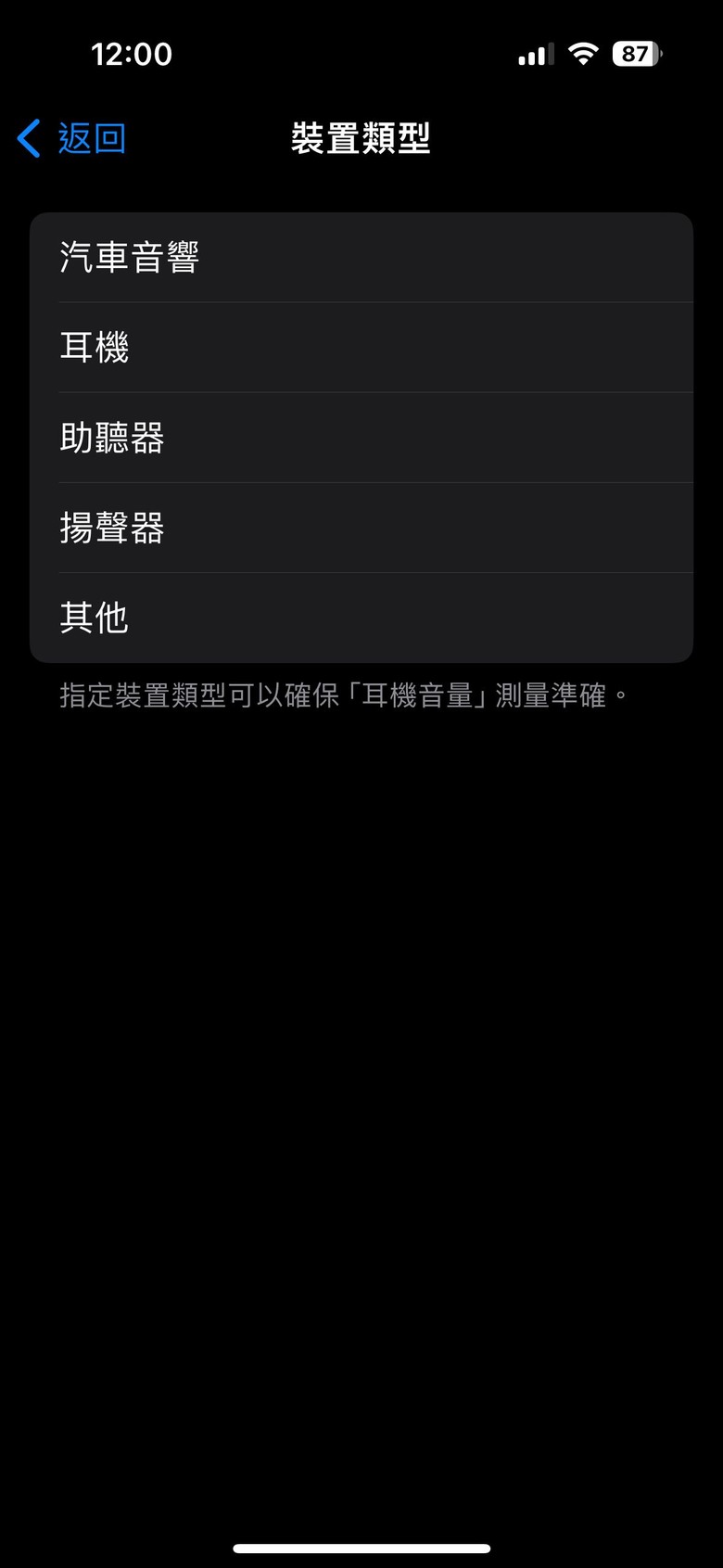Go back using the 返回 button
Screen dimensions: 723x1568
[x=72, y=138]
